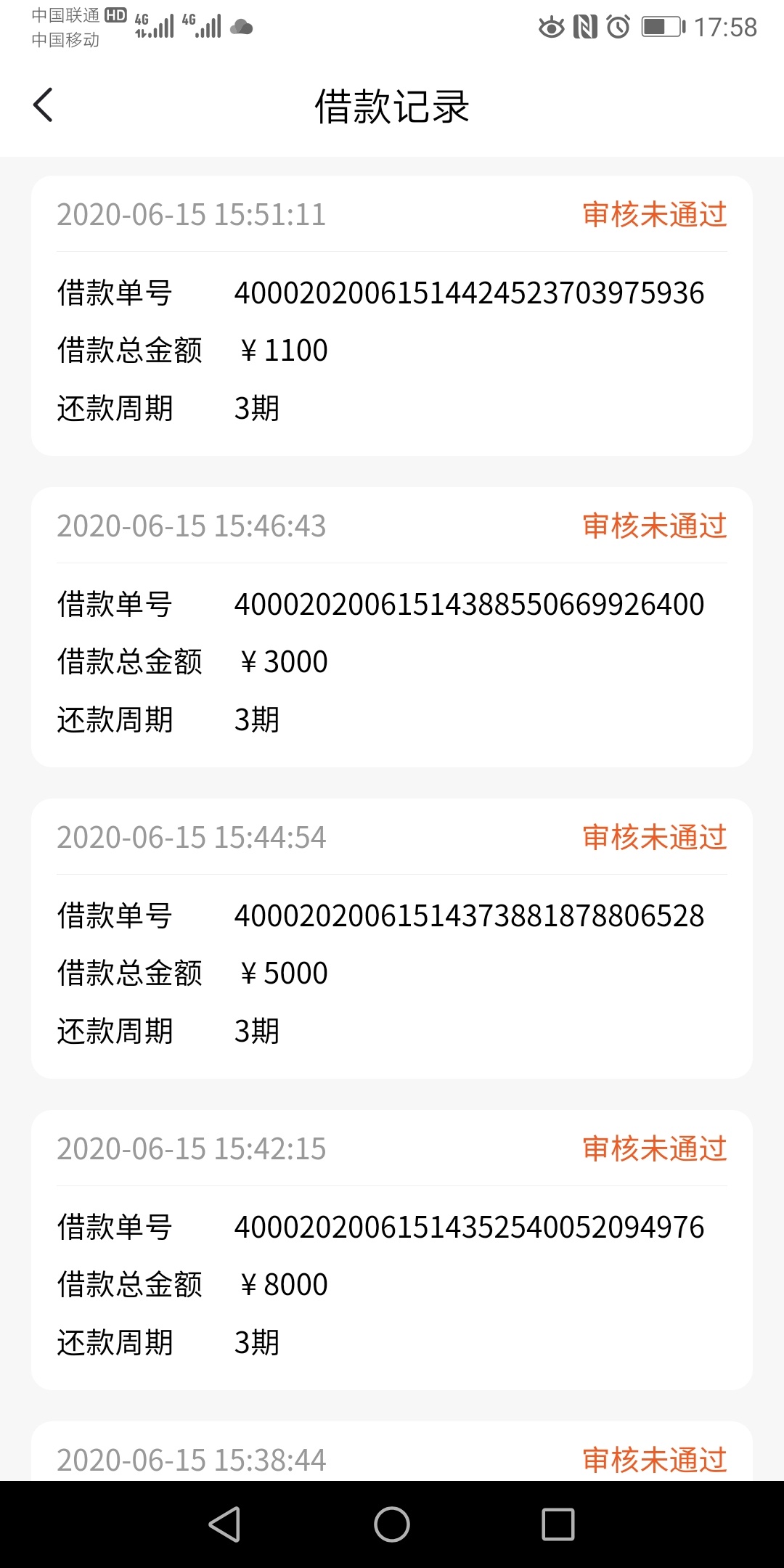Open the ¥8000 loan record card
Screen dimensions: 784x1568
click(x=392, y=1250)
